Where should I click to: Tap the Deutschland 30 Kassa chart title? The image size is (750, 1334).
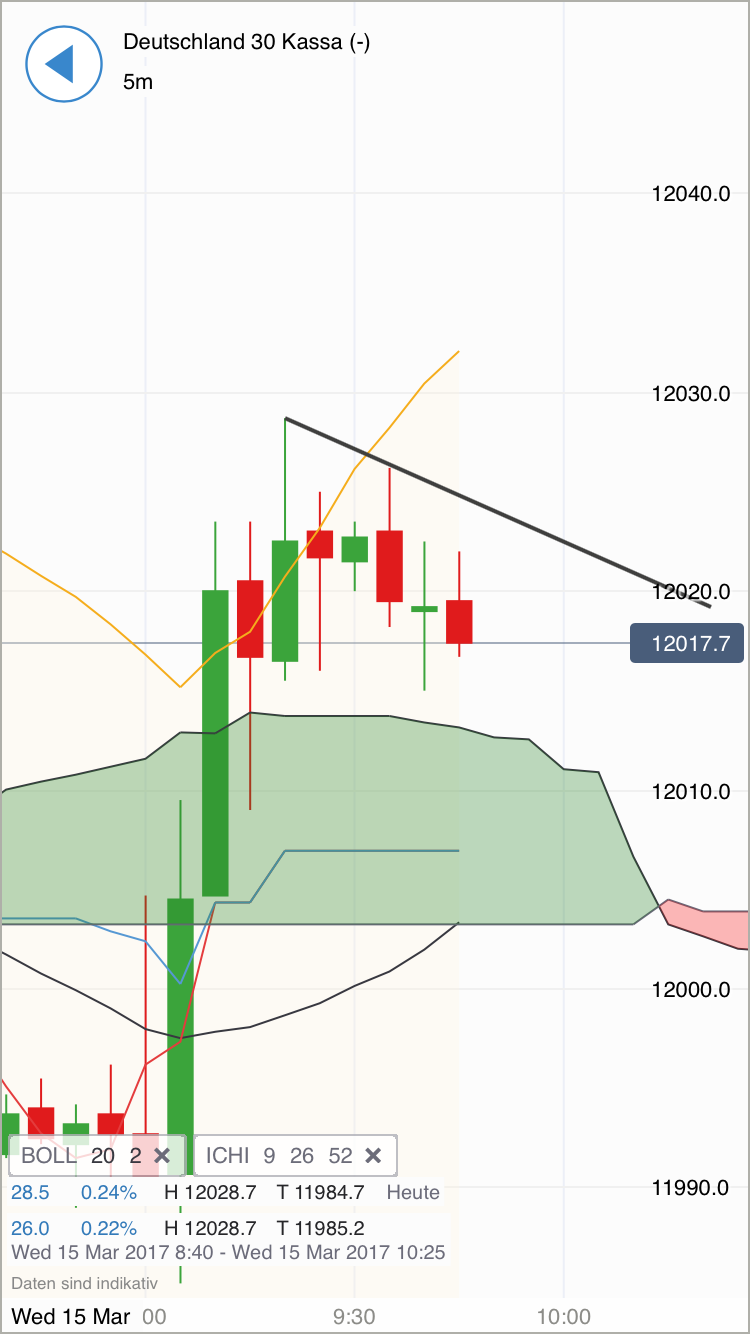click(x=246, y=42)
